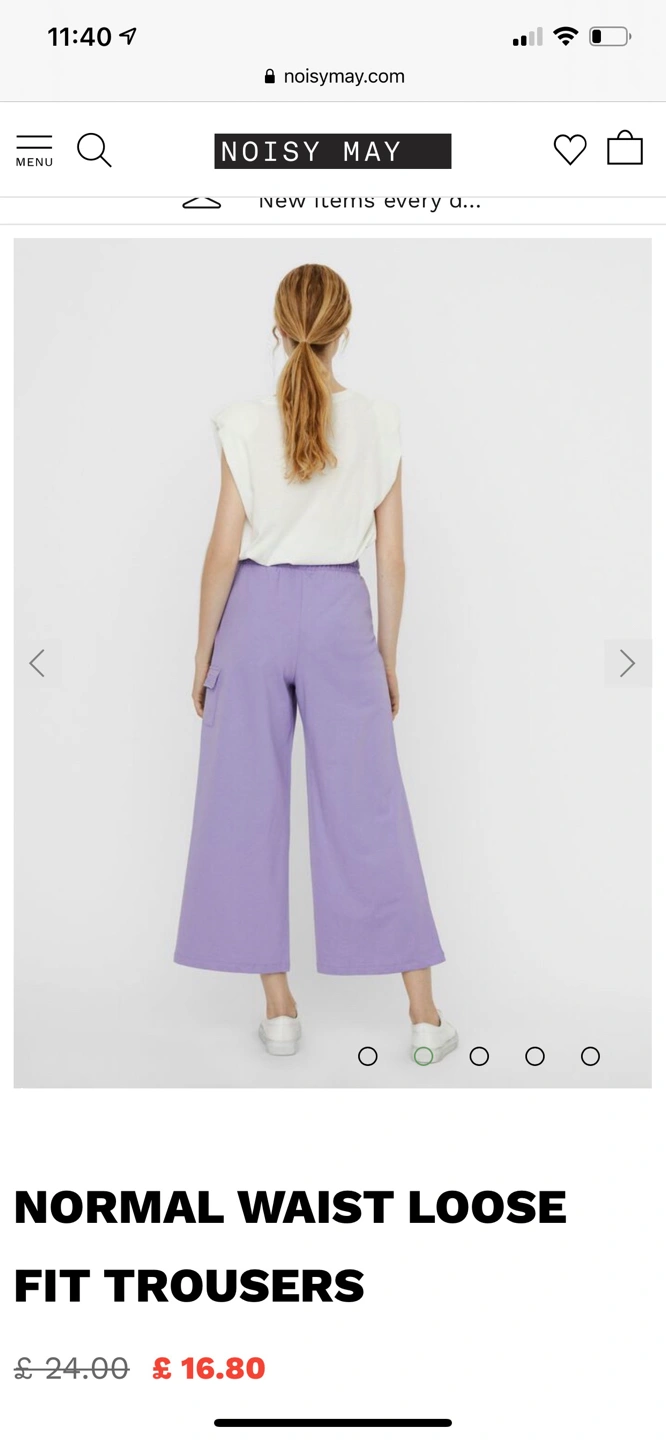
Task: Open the MENU drawer
Action: click(x=34, y=150)
